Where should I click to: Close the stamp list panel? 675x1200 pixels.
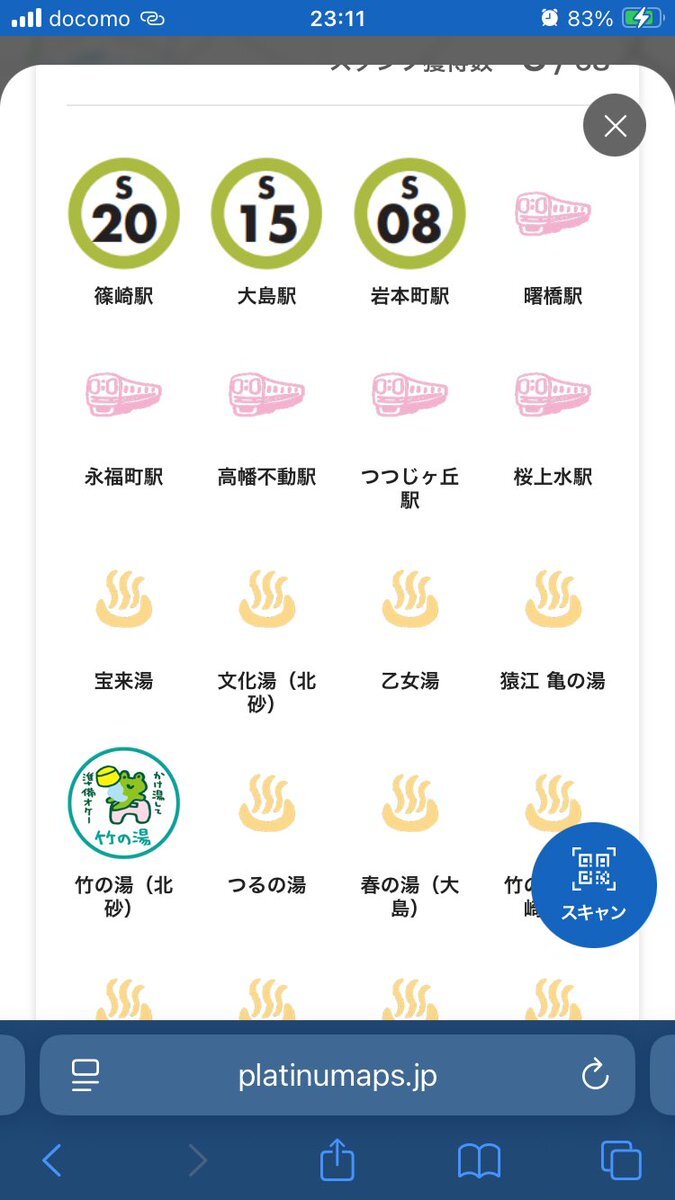pos(614,125)
